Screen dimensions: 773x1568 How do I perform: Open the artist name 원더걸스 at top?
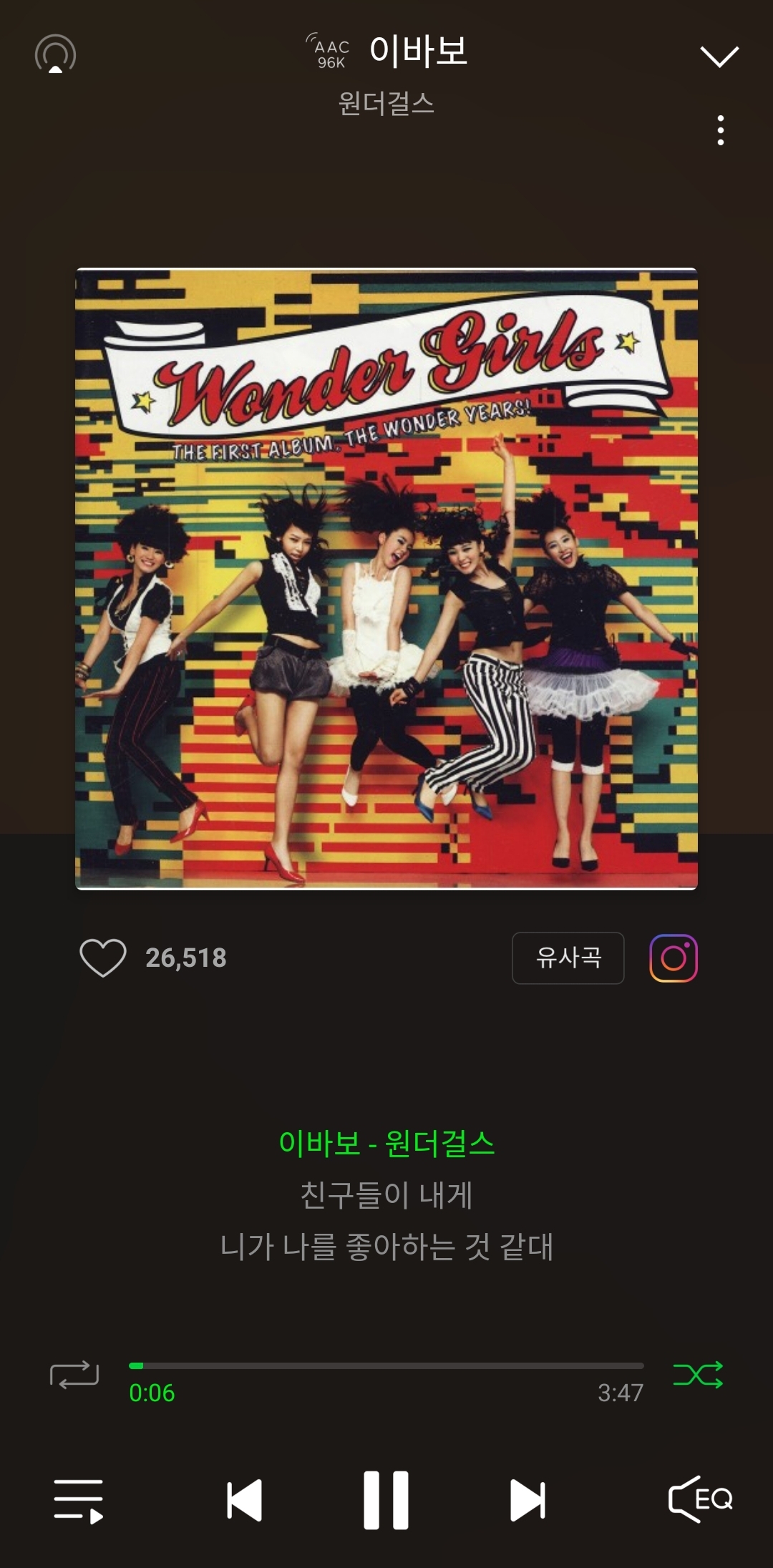pos(386,104)
